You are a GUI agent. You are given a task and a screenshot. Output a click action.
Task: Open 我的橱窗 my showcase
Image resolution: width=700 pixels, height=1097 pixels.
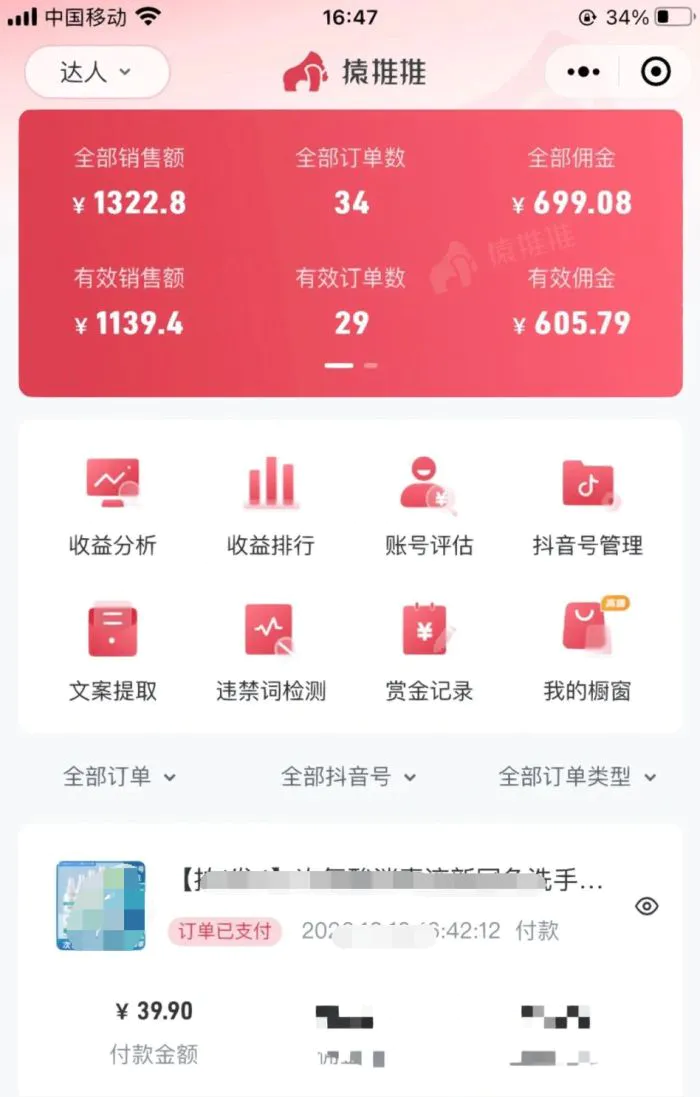pyautogui.click(x=587, y=650)
